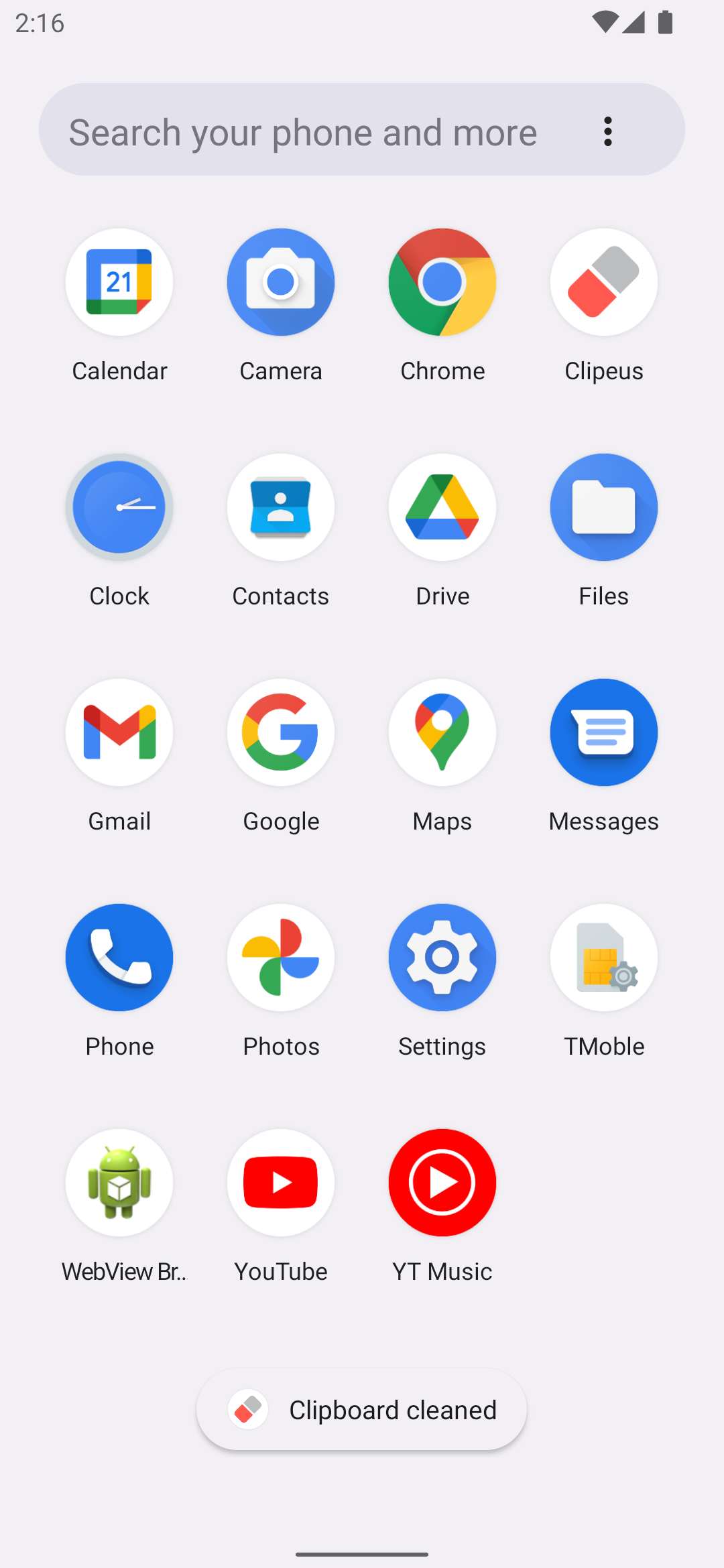This screenshot has height=1568, width=724.
Task: Open Chrome browser
Action: 442,283
